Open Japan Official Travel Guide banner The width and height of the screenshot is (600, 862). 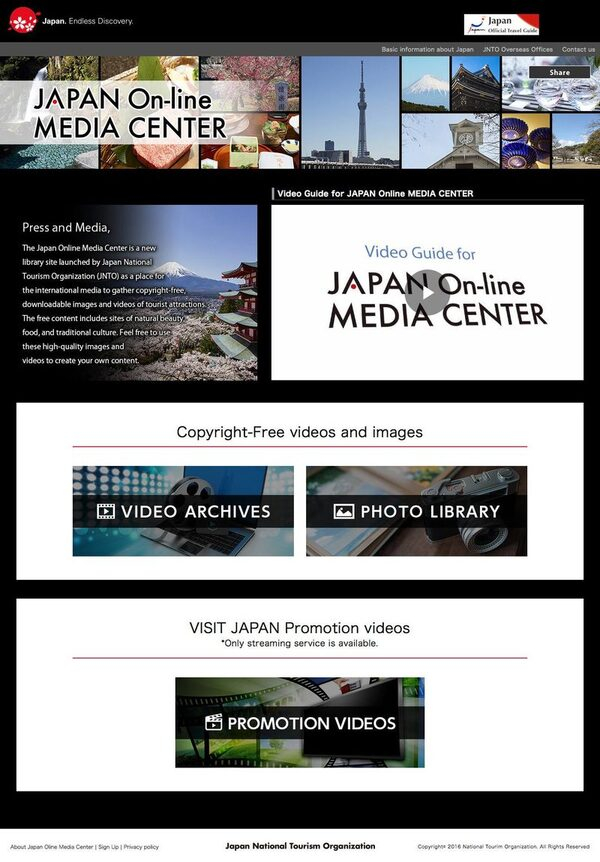pos(501,24)
